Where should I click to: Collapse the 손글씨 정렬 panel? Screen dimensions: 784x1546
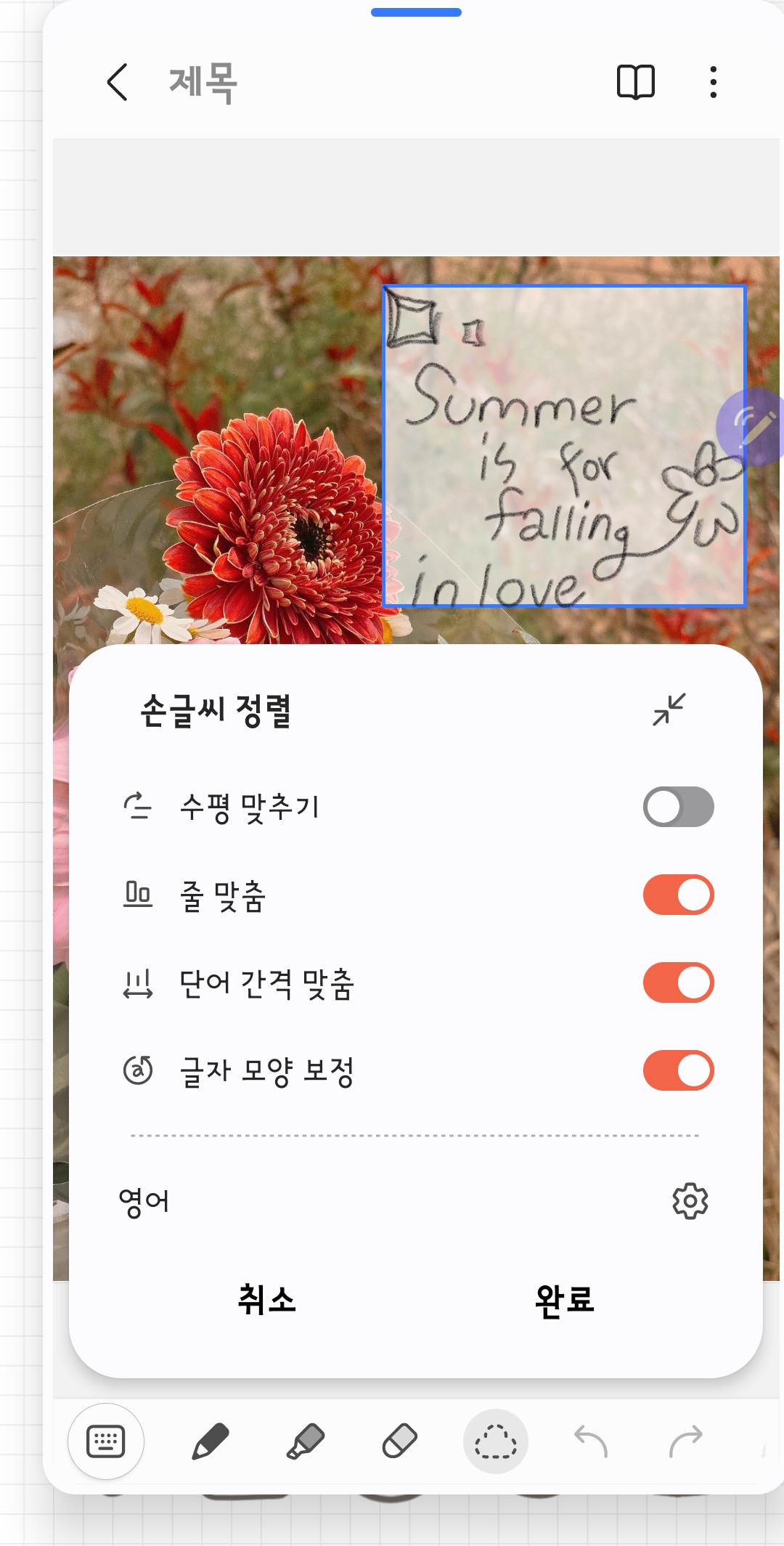[x=669, y=710]
